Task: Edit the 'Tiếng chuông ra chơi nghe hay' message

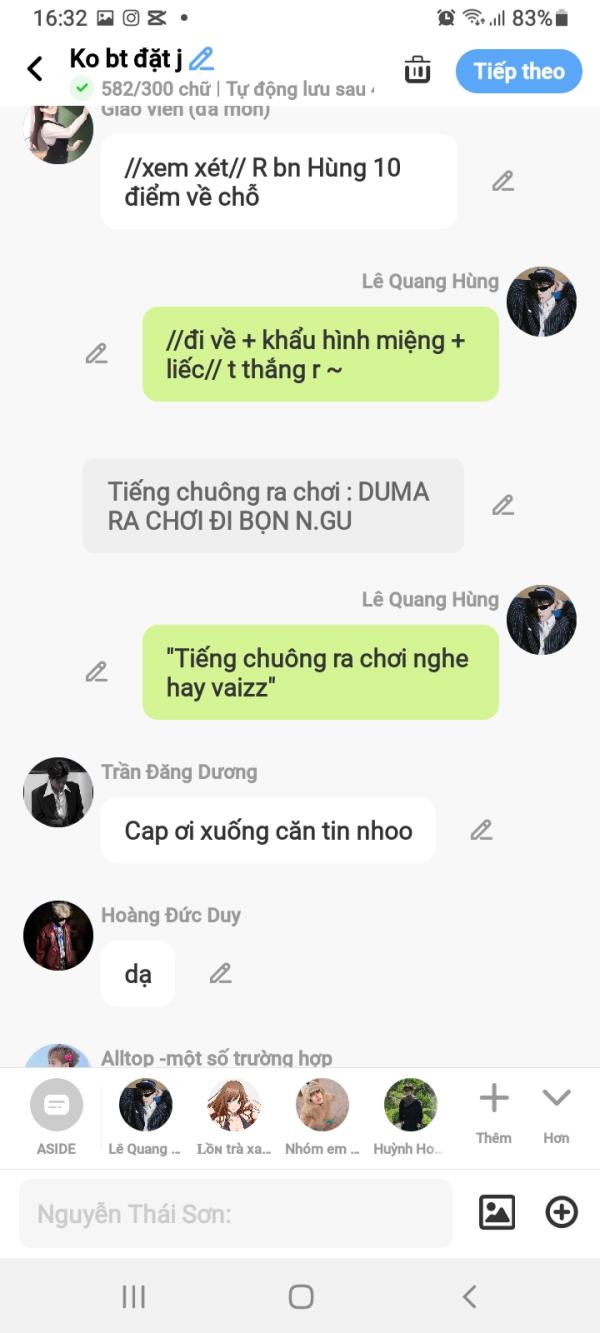Action: (96, 672)
